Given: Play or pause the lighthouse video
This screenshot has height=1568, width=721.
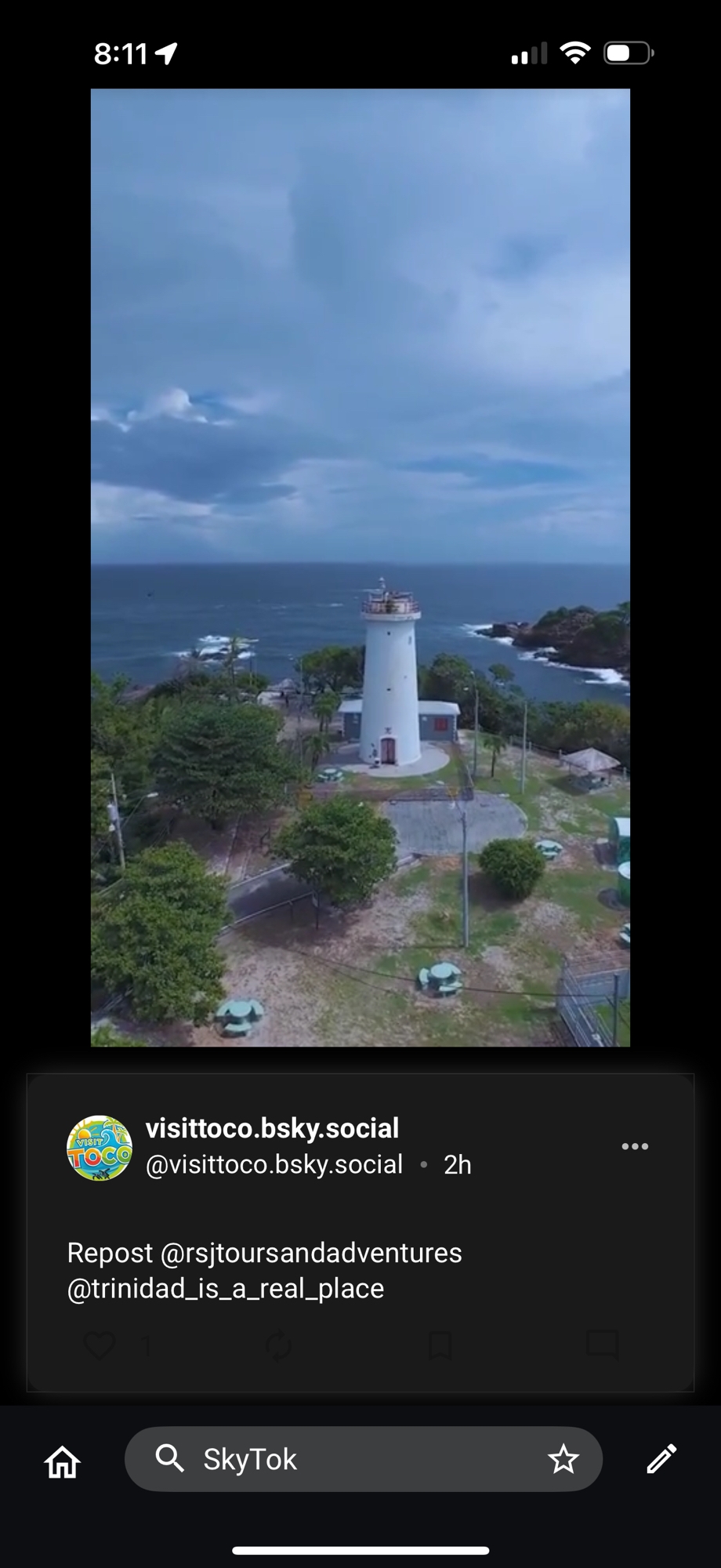Looking at the screenshot, I should pyautogui.click(x=360, y=568).
